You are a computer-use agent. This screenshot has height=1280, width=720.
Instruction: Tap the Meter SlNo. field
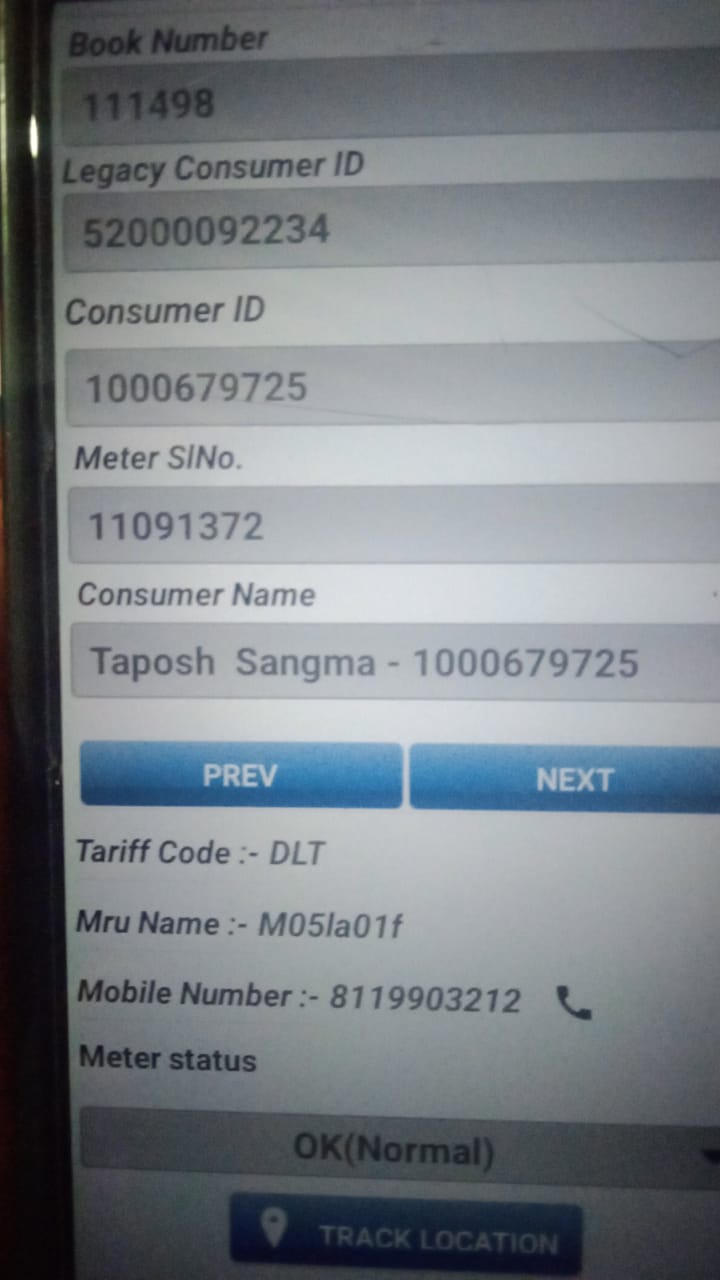click(392, 526)
